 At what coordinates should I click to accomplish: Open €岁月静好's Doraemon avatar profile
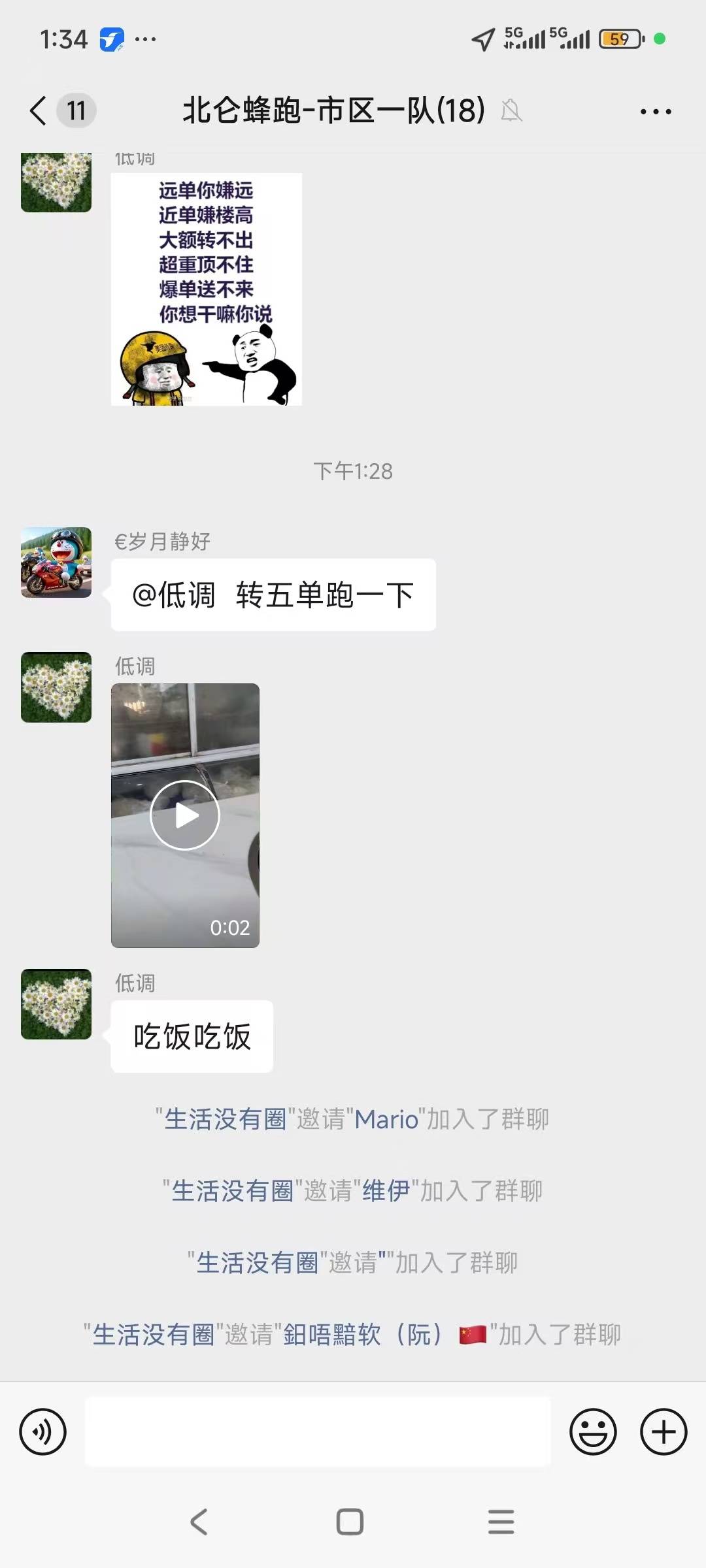(x=56, y=562)
